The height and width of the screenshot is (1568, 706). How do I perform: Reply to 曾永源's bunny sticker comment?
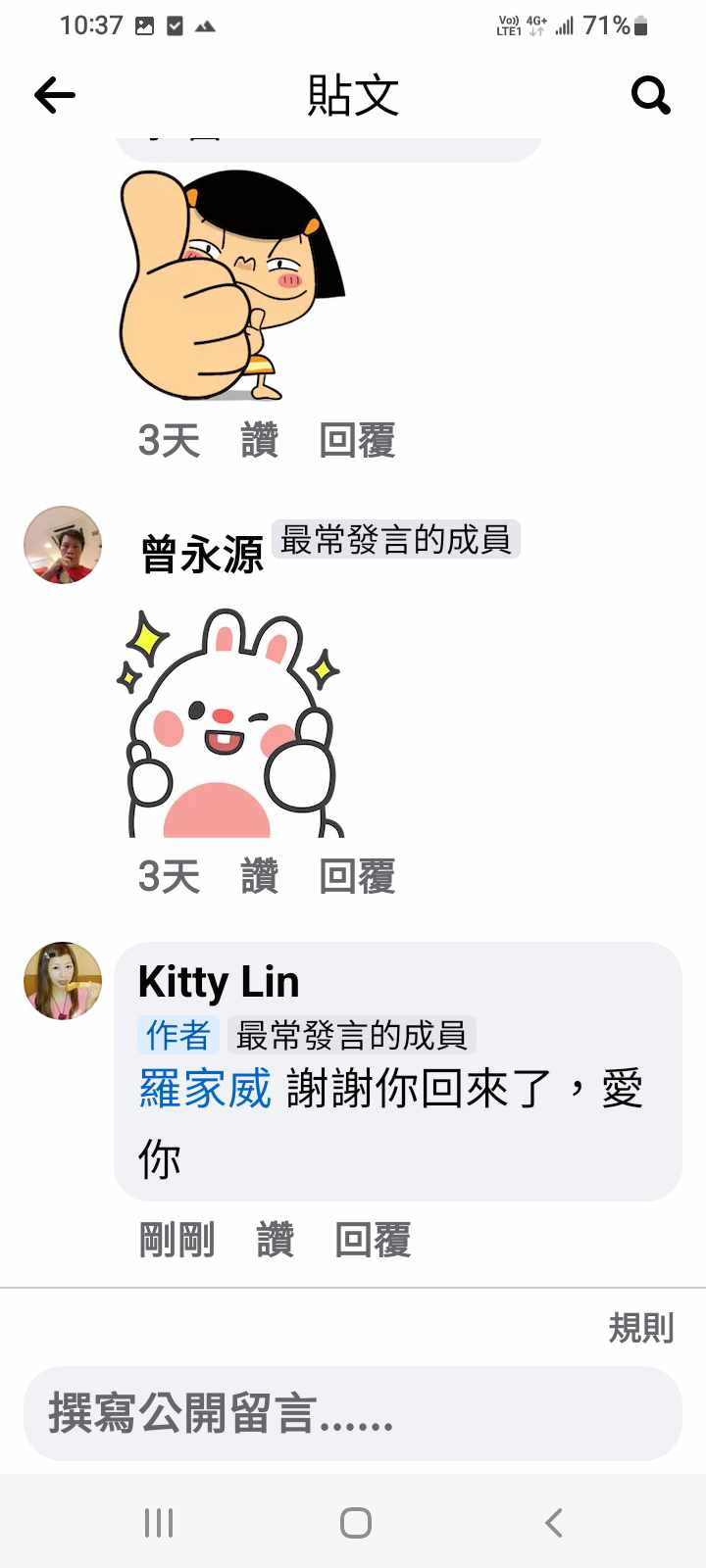[357, 876]
